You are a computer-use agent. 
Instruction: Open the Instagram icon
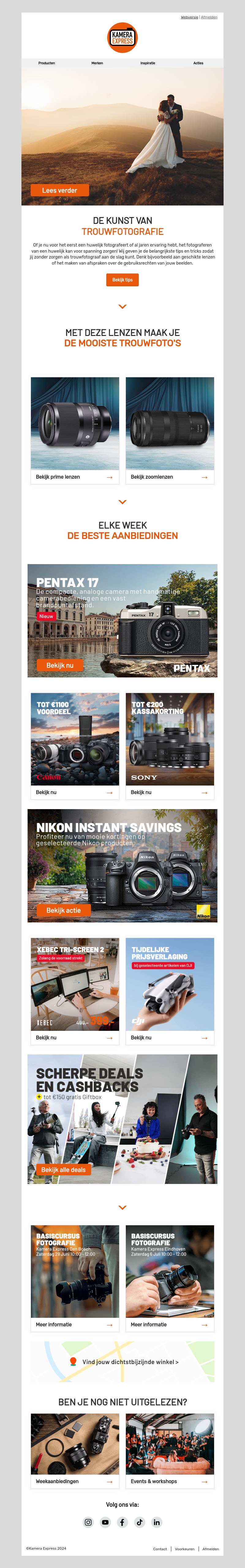point(89,1522)
